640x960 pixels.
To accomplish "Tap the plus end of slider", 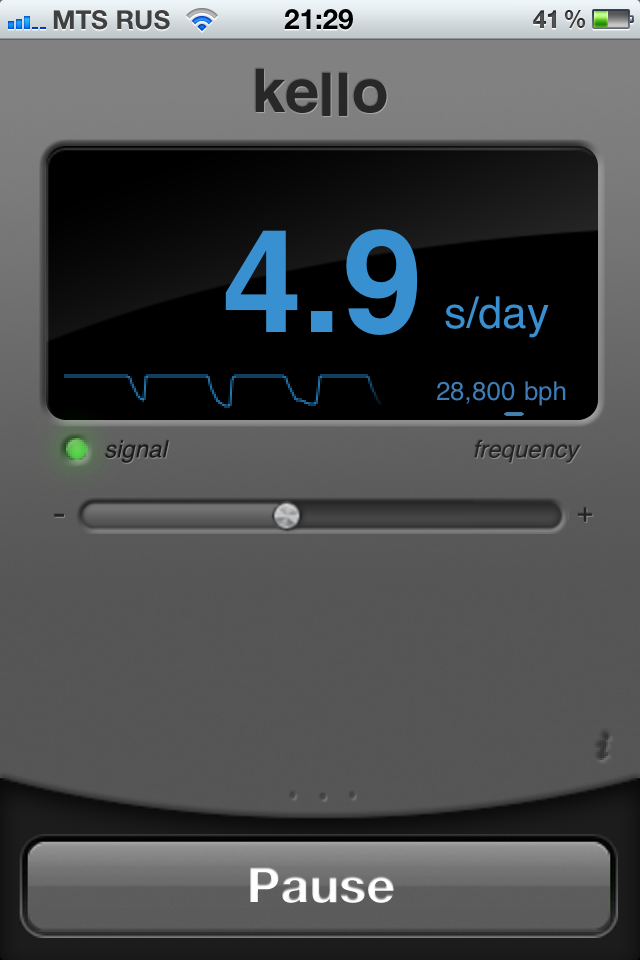I will (585, 515).
